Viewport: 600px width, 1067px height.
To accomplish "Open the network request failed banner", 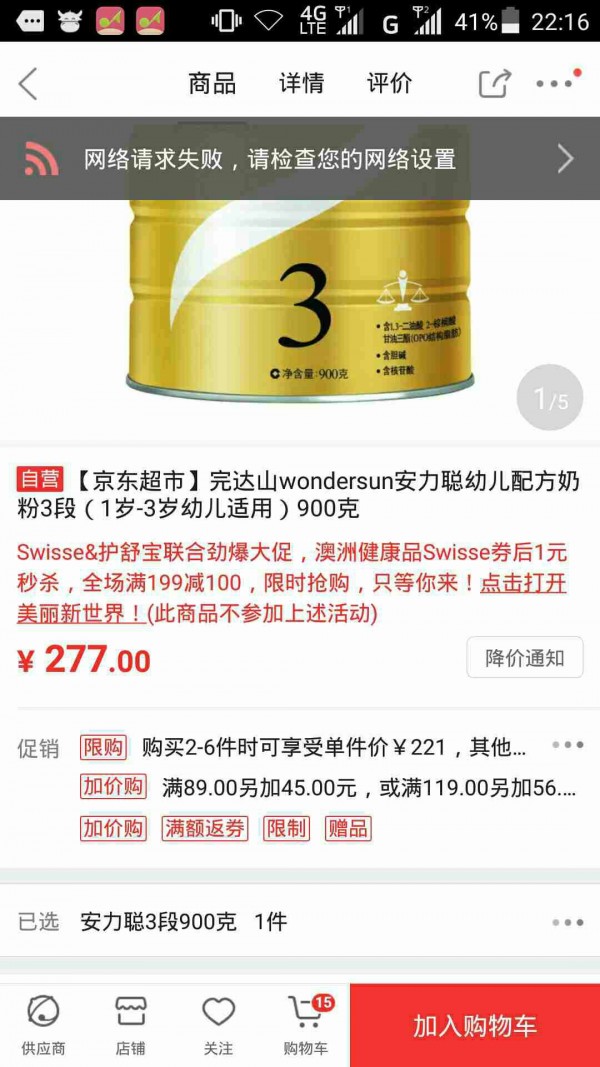I will click(x=300, y=159).
